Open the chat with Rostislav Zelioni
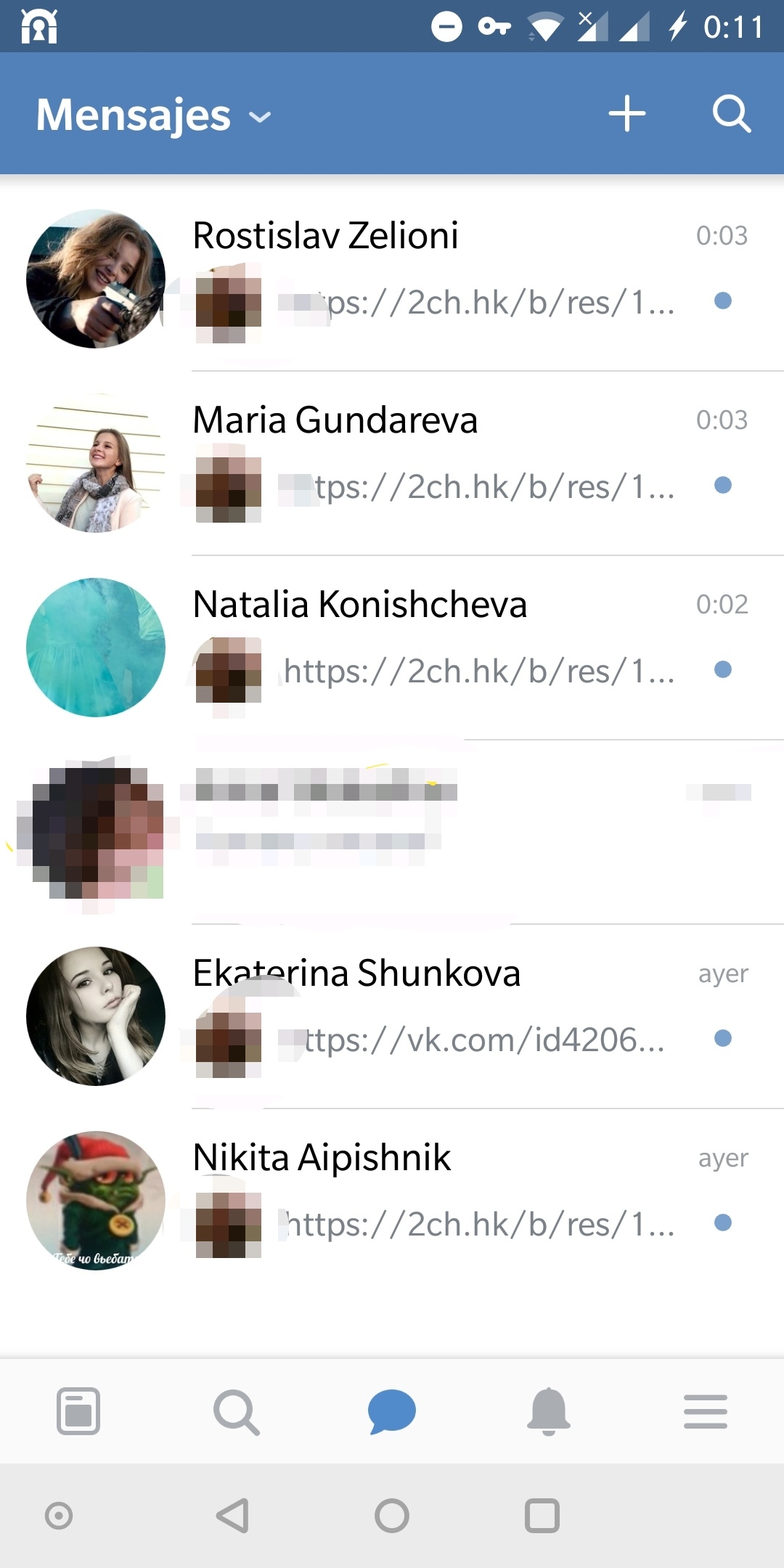784x1568 pixels. [x=392, y=279]
